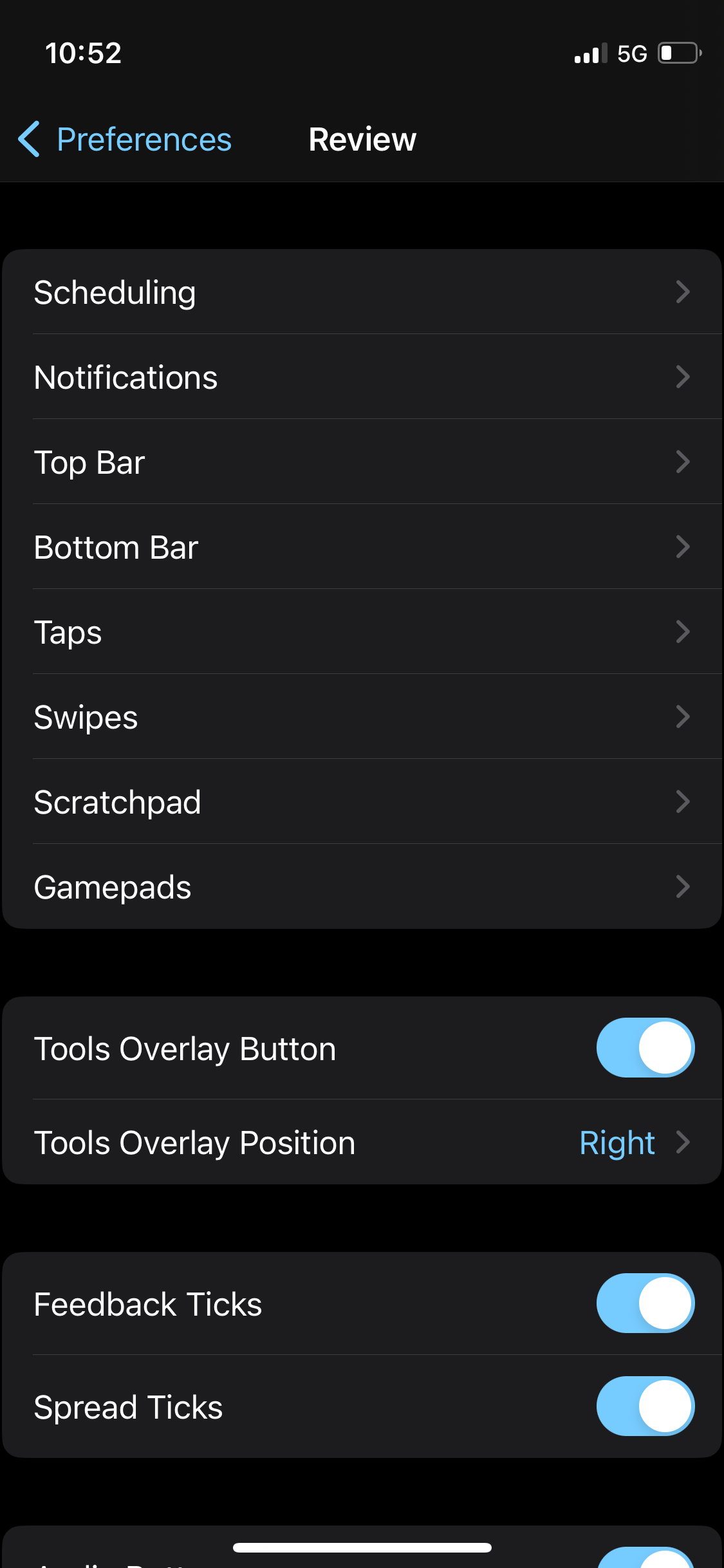The height and width of the screenshot is (1568, 724).
Task: Toggle Spread Ticks off
Action: click(x=645, y=1406)
